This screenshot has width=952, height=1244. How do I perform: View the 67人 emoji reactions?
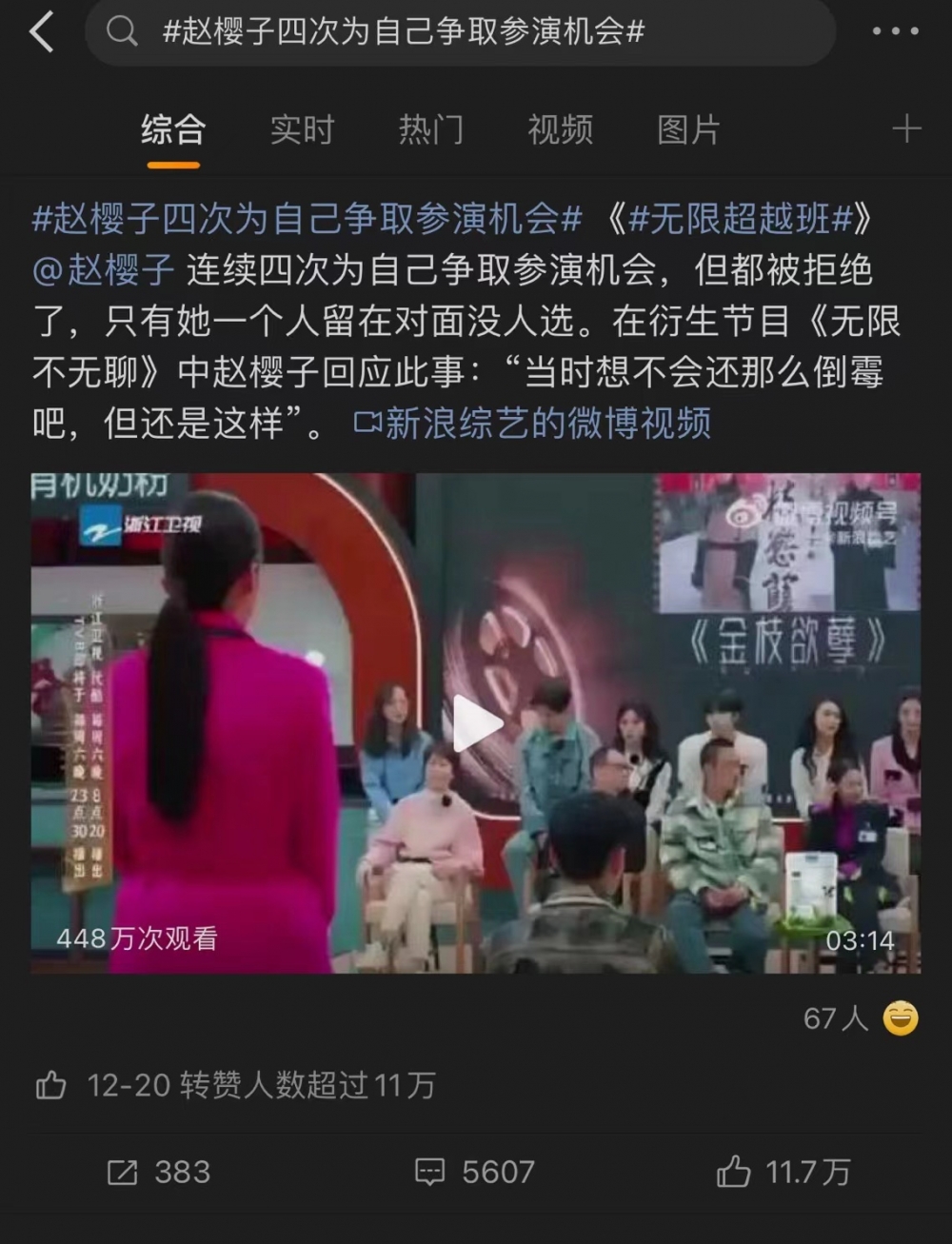tap(860, 1018)
